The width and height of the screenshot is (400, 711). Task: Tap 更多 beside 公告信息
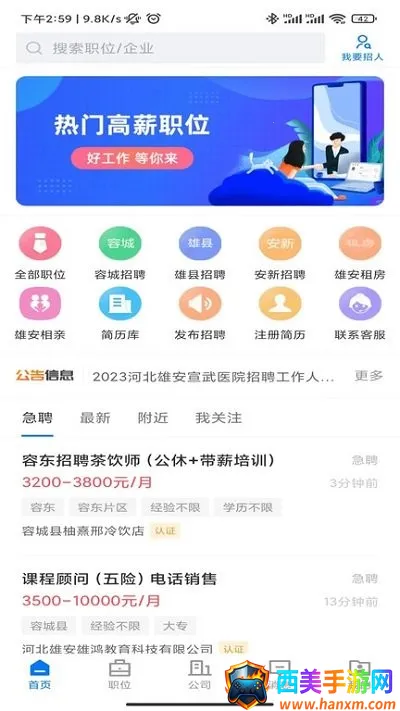tap(369, 375)
